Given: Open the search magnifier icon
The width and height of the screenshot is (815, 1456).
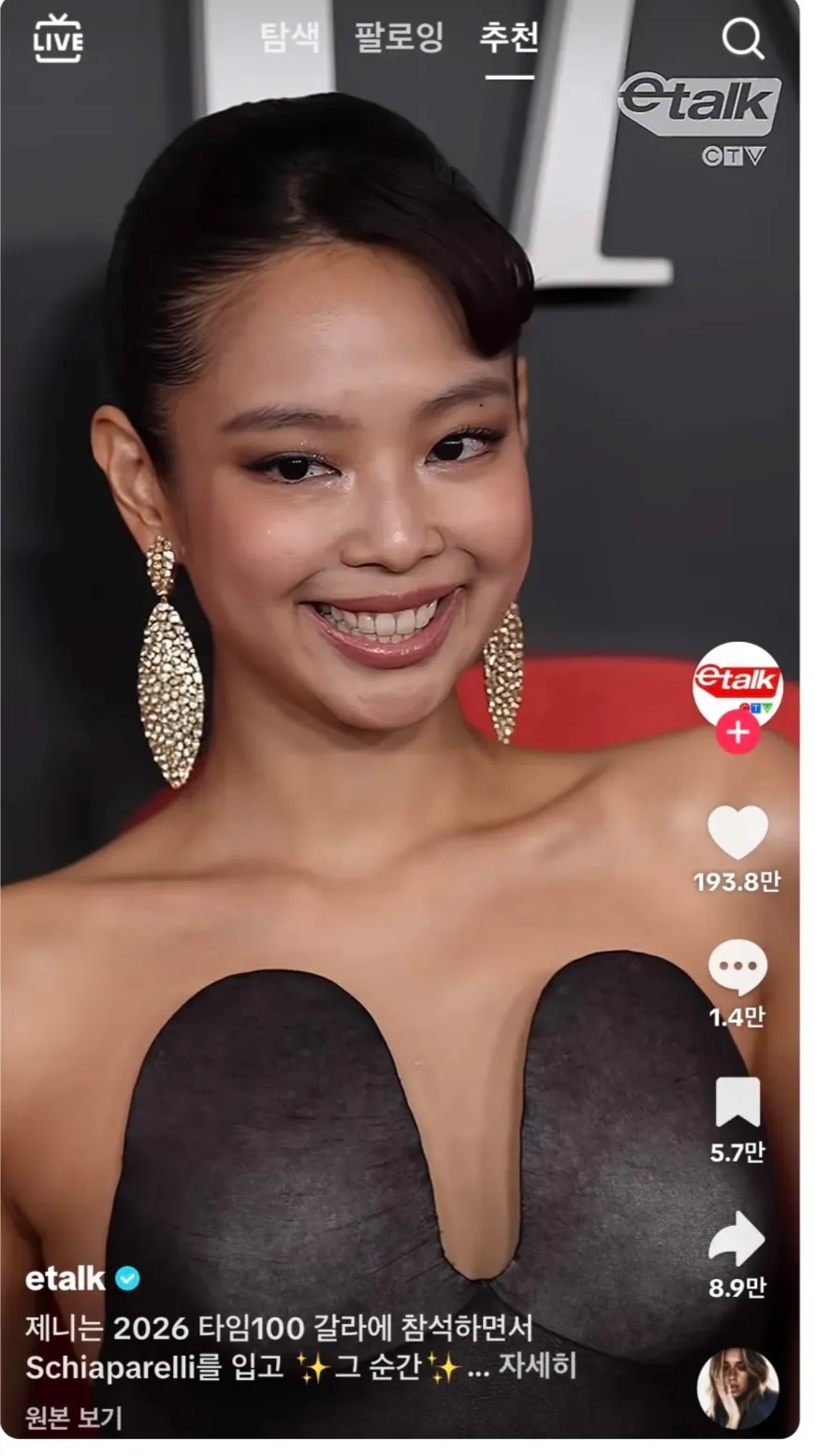Looking at the screenshot, I should 743,38.
